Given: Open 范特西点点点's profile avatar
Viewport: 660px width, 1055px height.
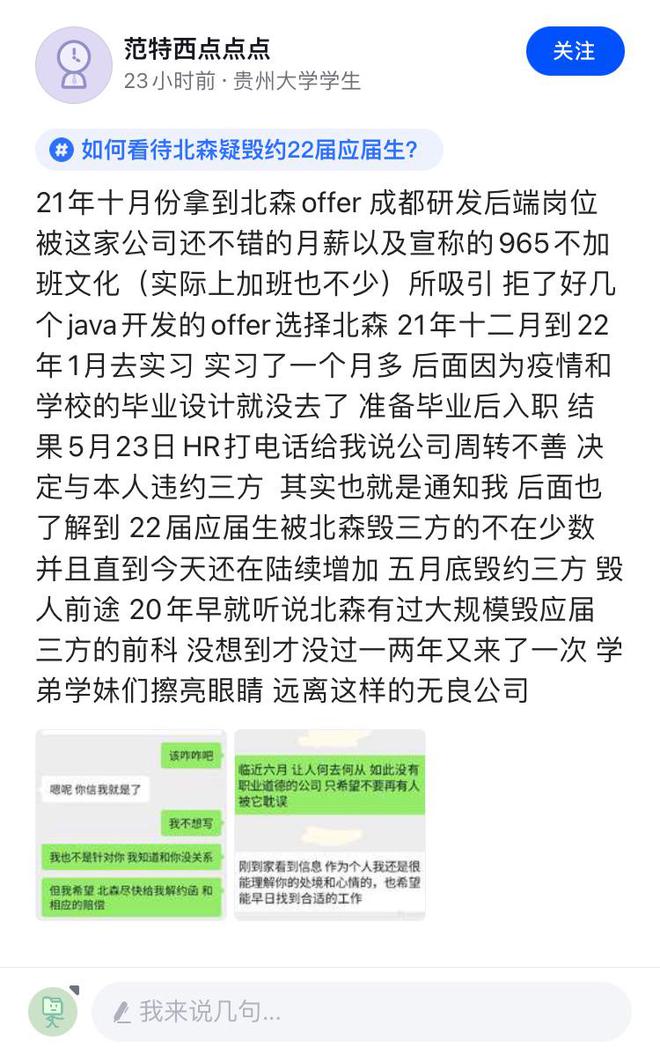Looking at the screenshot, I should tap(73, 64).
